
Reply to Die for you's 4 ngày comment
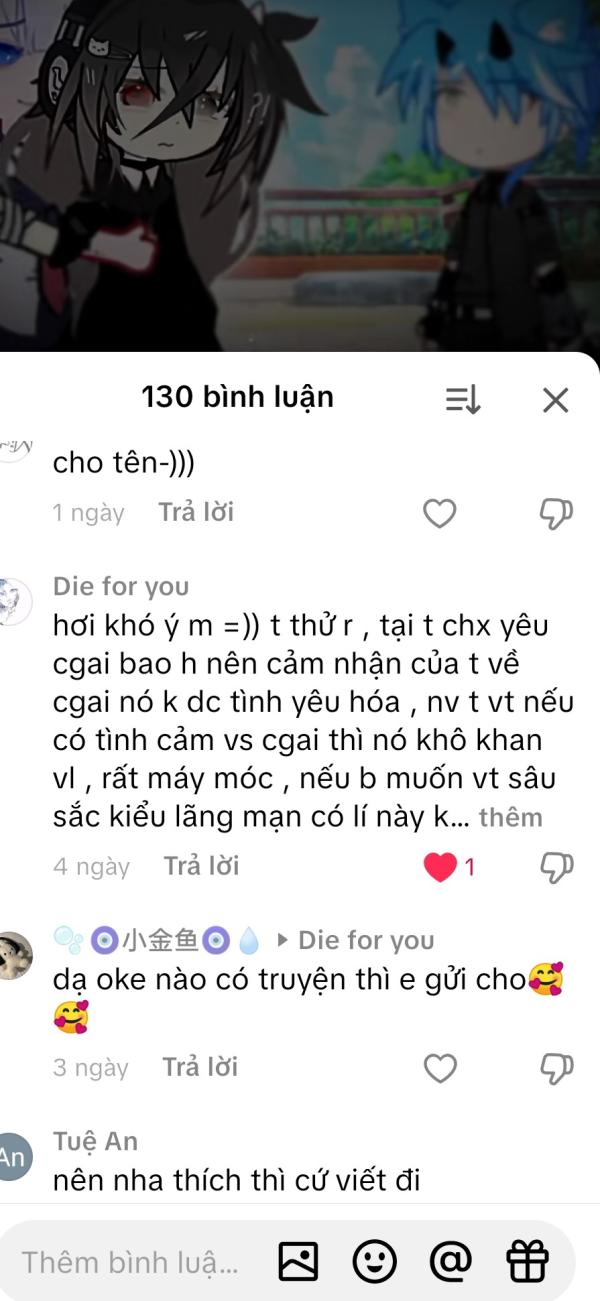202,865
